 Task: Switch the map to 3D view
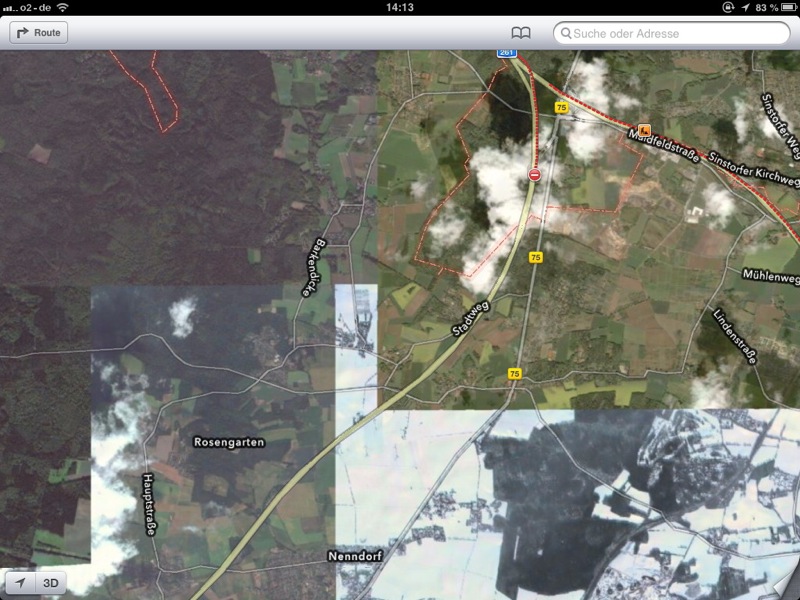click(x=49, y=582)
